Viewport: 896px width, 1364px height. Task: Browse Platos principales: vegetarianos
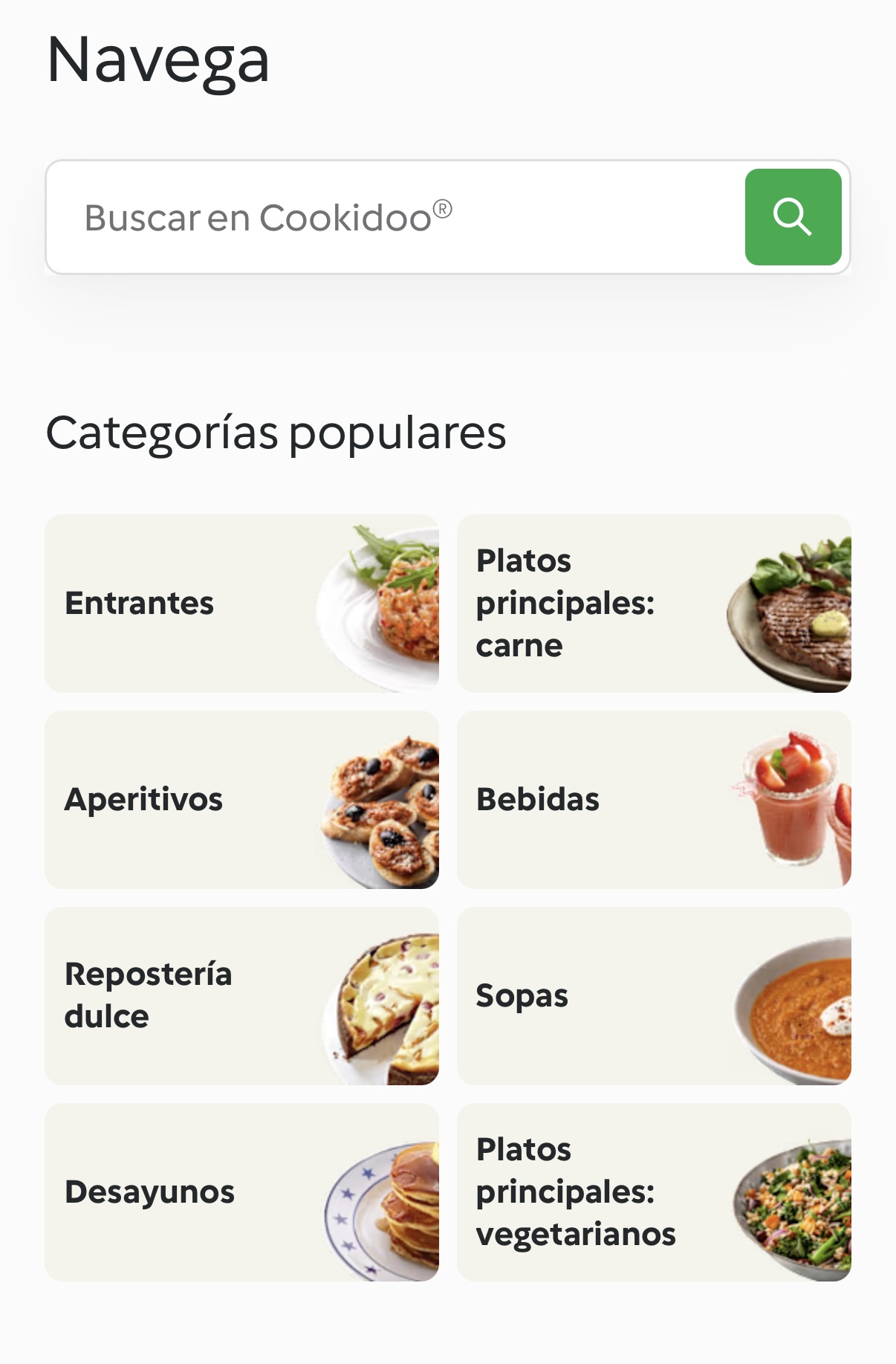(653, 1192)
